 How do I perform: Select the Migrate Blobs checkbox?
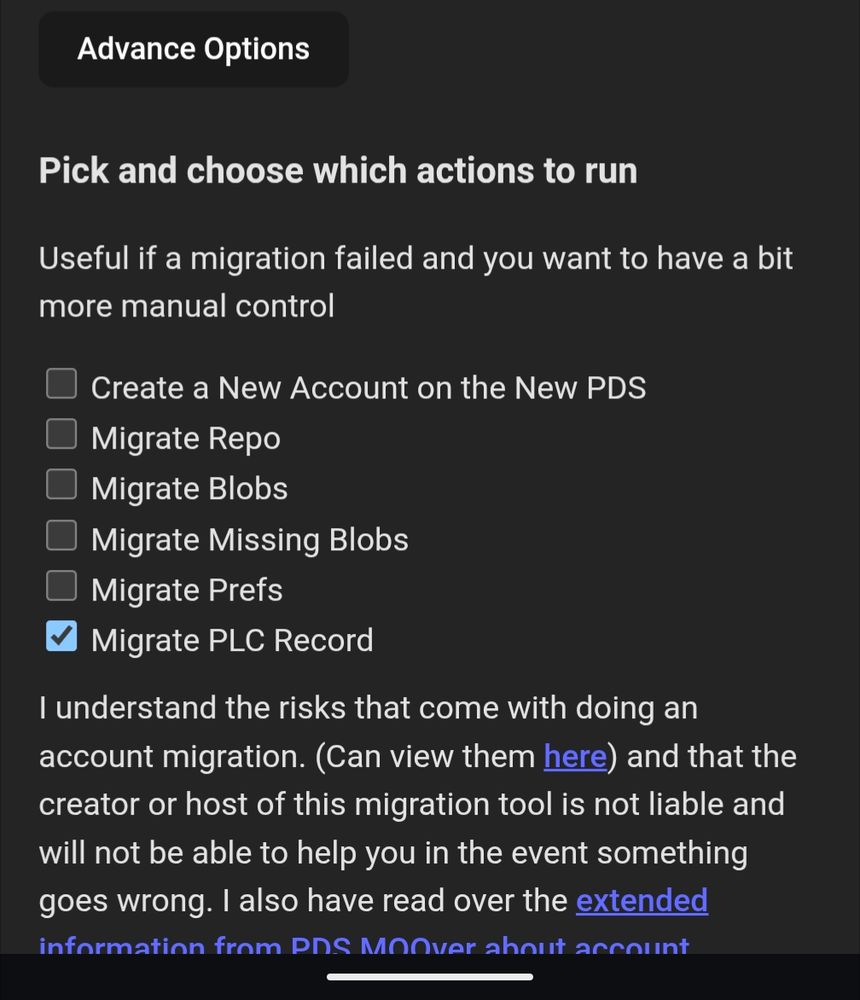(62, 485)
